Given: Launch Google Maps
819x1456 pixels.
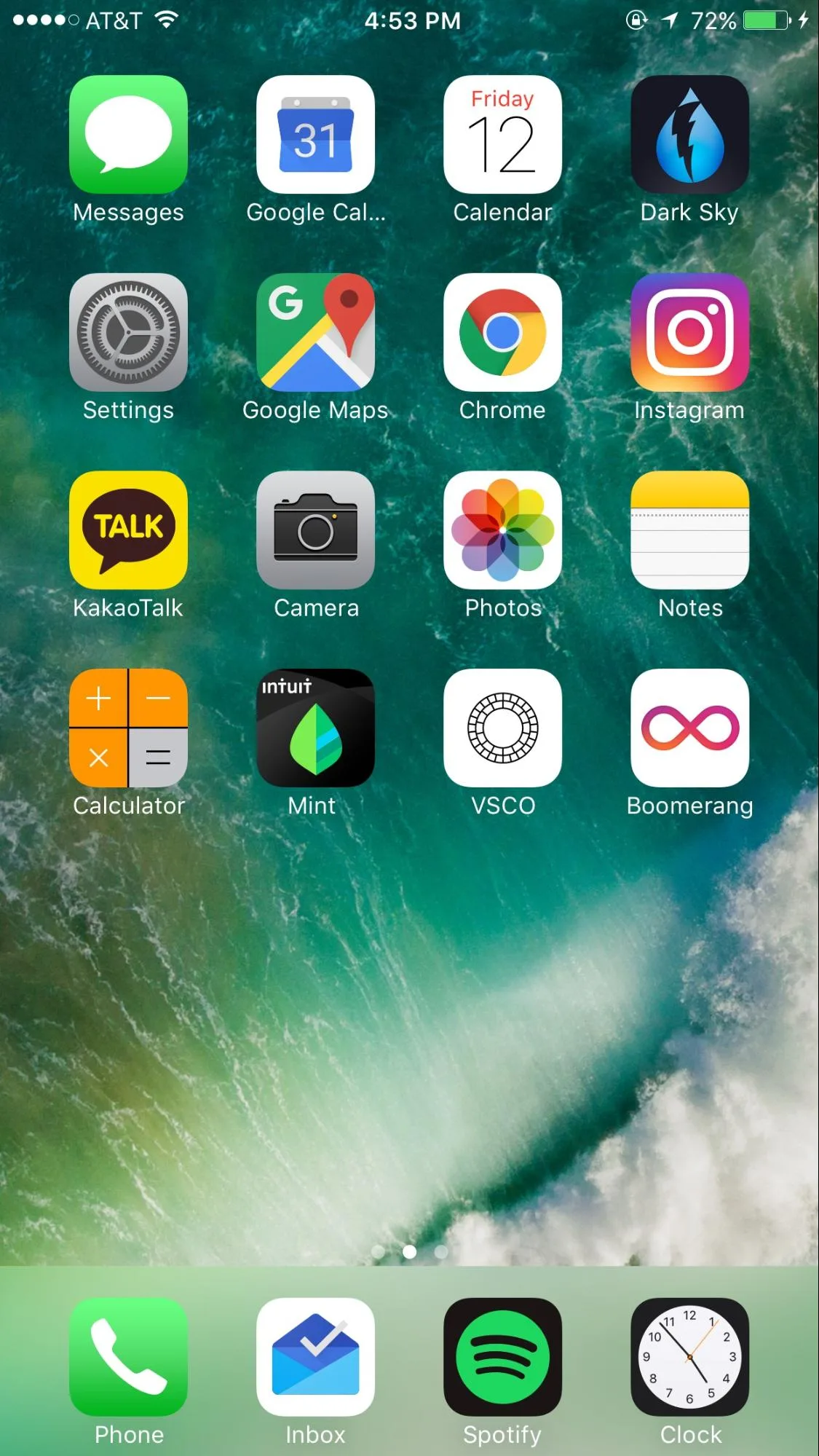Looking at the screenshot, I should 315,333.
